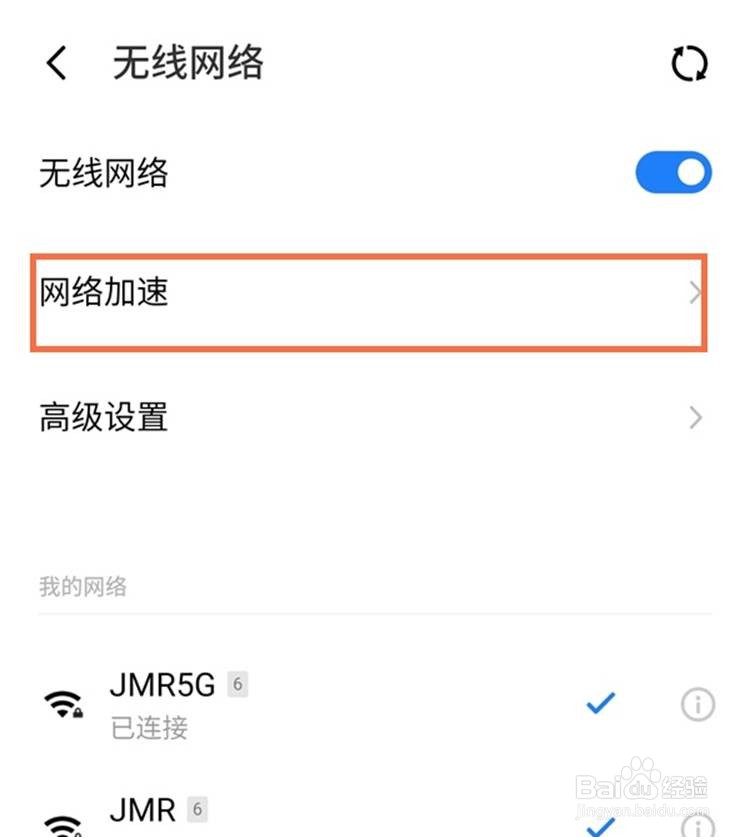
Task: Tap the 我的网络 section header
Action: [83, 587]
